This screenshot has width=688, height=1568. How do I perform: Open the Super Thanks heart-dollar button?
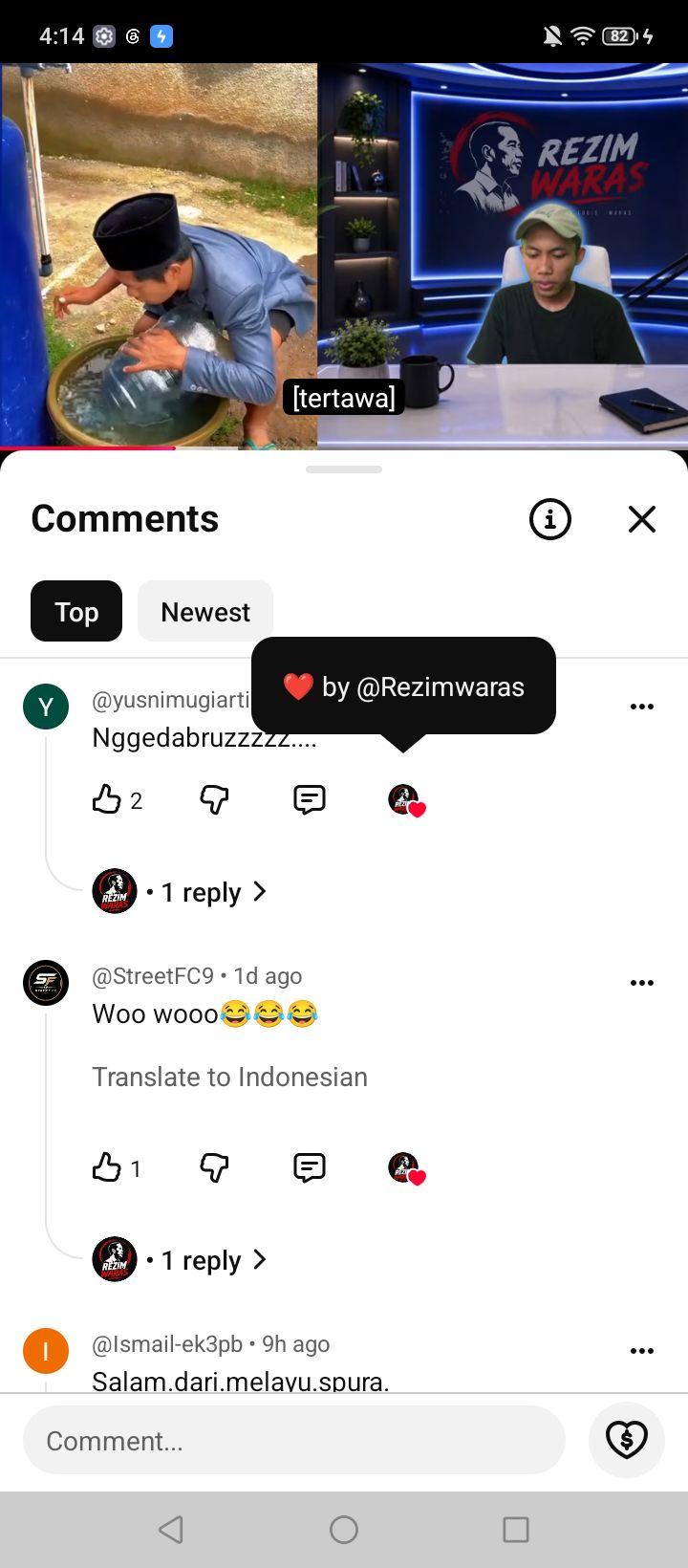627,1440
